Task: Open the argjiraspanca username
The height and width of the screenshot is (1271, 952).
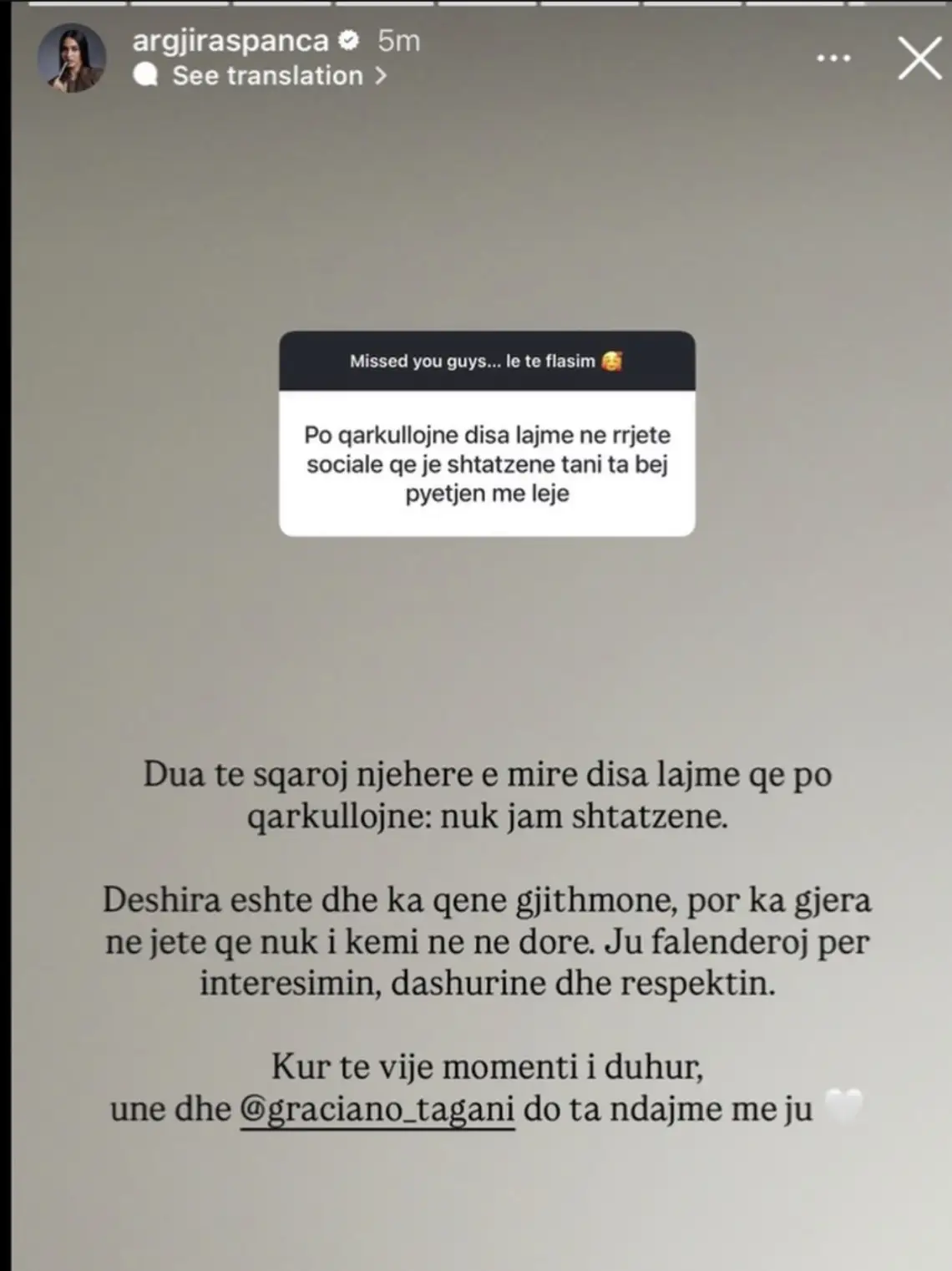Action: (230, 40)
